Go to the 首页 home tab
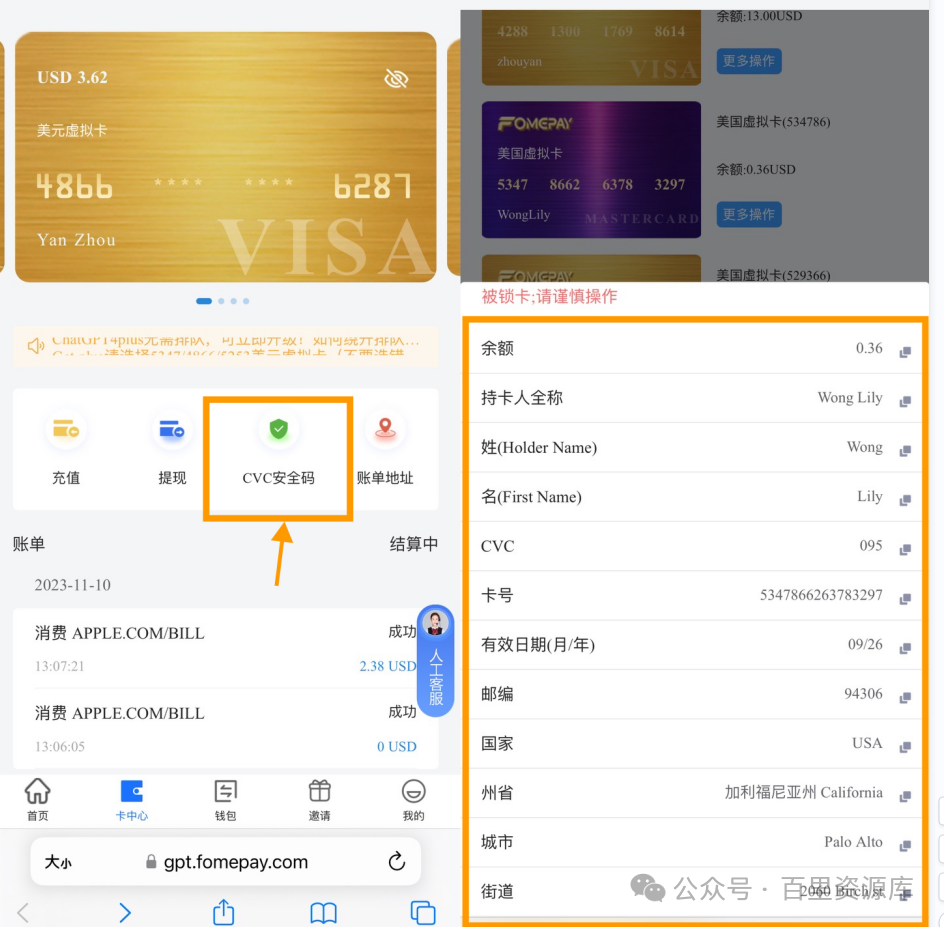Image resolution: width=944 pixels, height=927 pixels. click(x=37, y=799)
